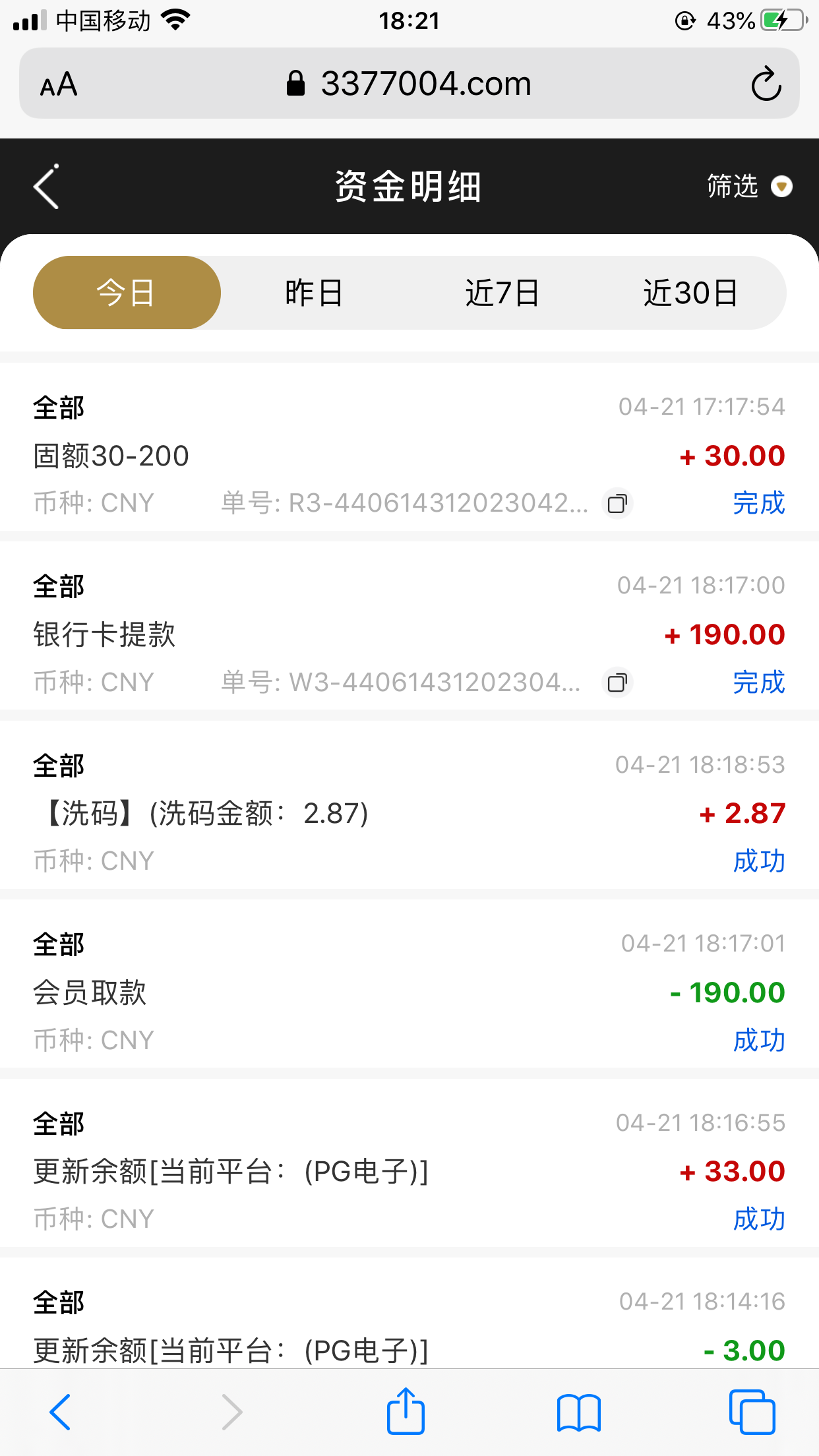Screen dimensions: 819x1456
Task: Open the Safari share sheet
Action: click(x=406, y=1411)
